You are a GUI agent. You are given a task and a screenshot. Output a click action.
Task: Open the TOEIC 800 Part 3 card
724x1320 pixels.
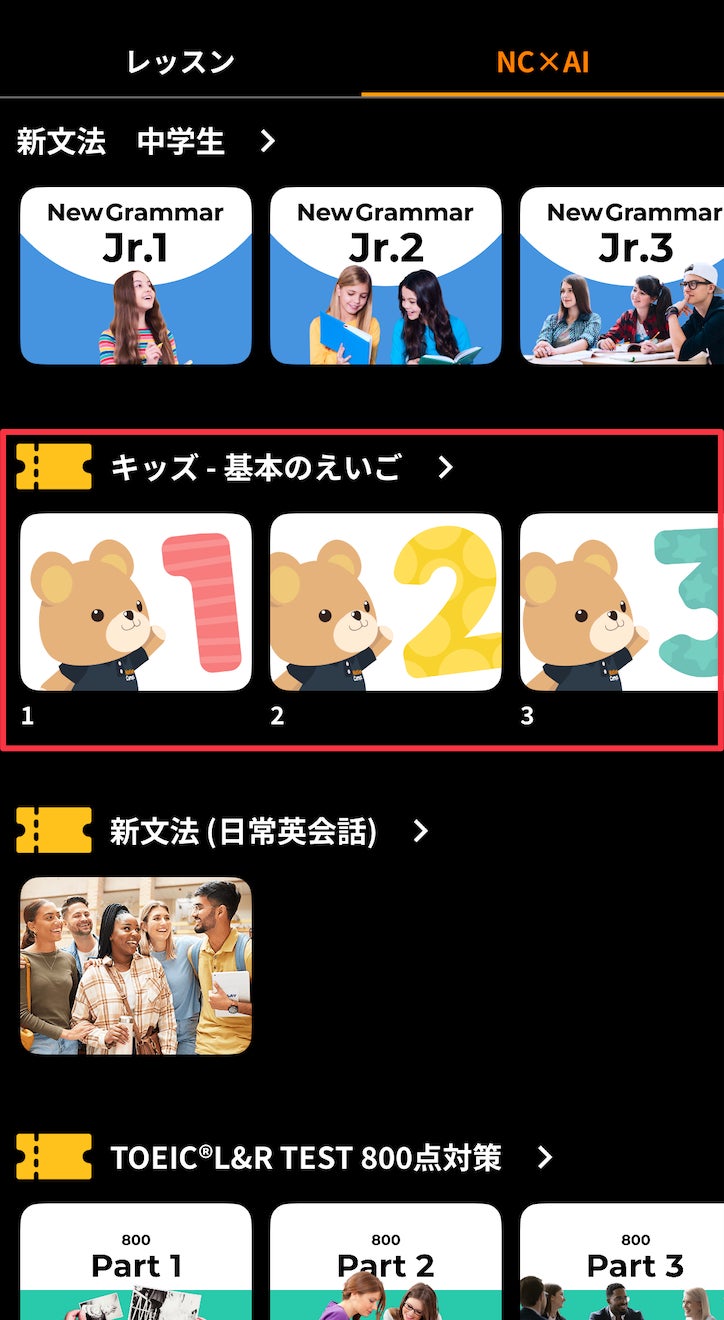620,1262
